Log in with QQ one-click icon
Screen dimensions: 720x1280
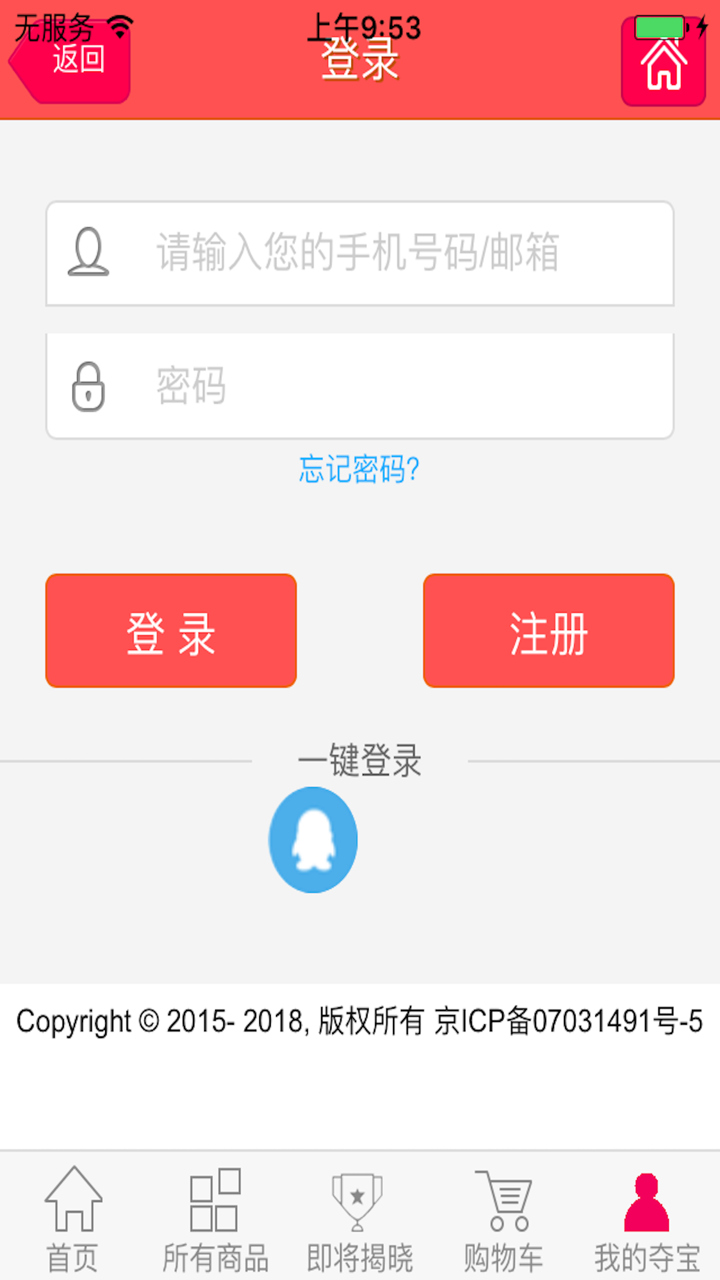[313, 840]
